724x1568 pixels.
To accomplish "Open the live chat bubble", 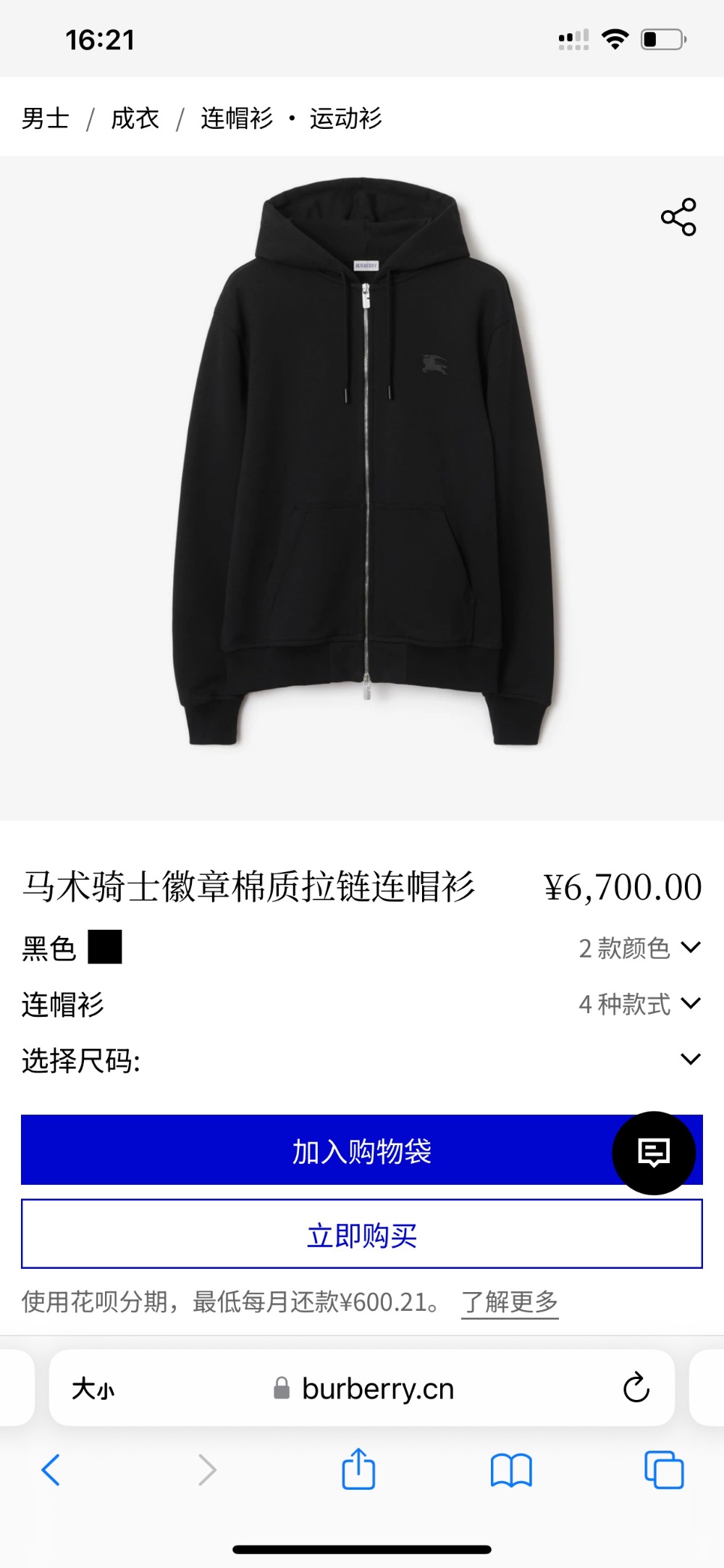I will click(x=654, y=1152).
